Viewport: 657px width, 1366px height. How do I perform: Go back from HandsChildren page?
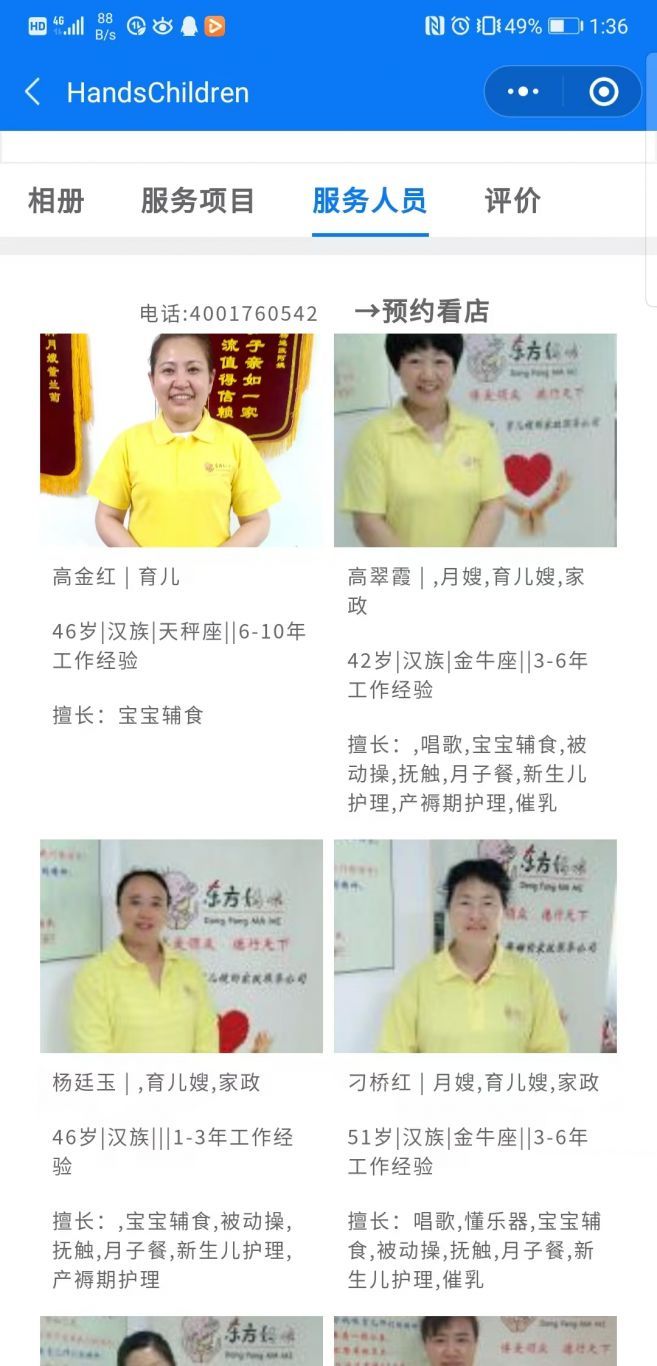33,93
